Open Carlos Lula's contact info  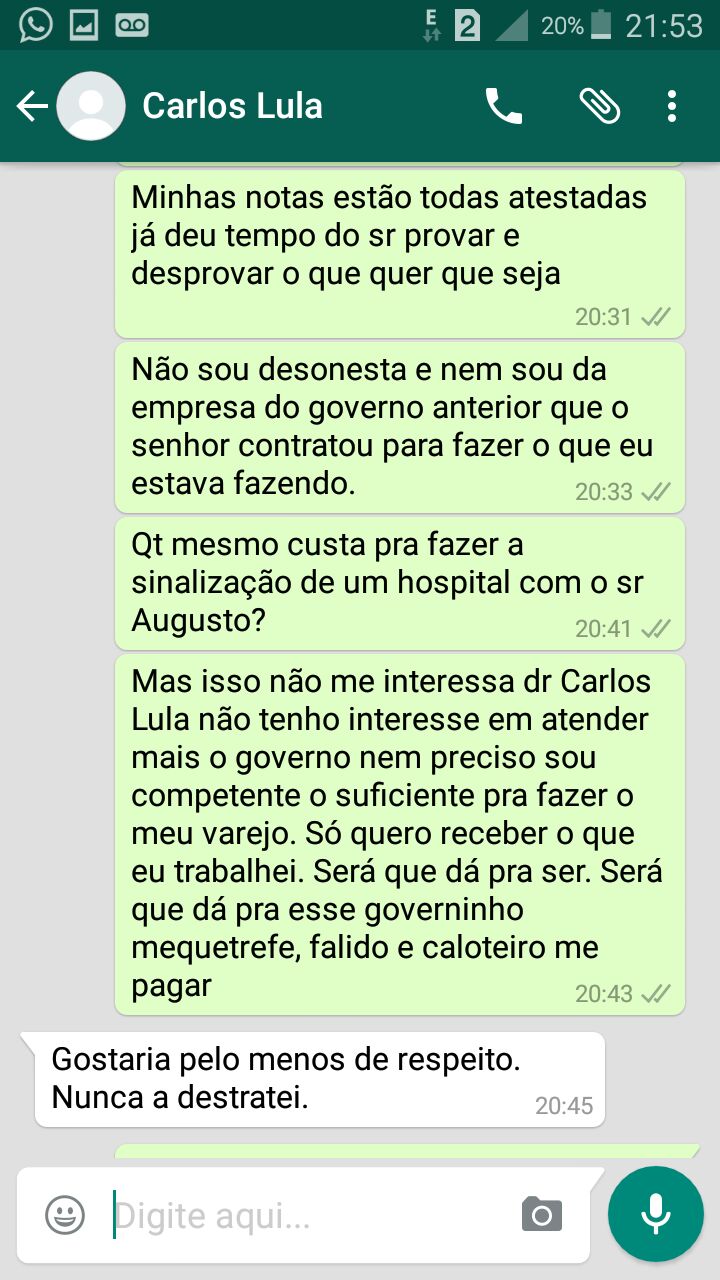[x=232, y=106]
